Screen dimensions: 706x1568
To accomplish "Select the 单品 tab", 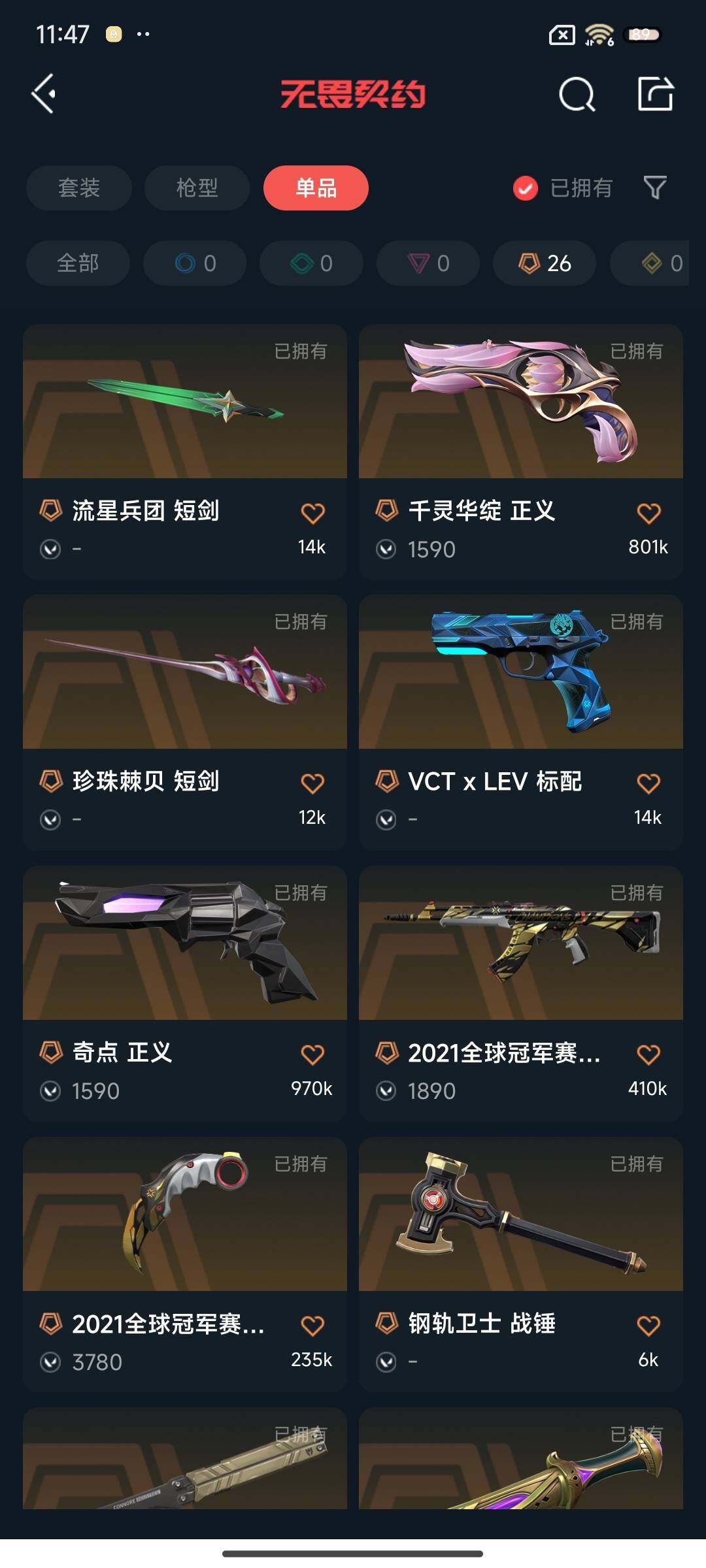I will pyautogui.click(x=316, y=188).
